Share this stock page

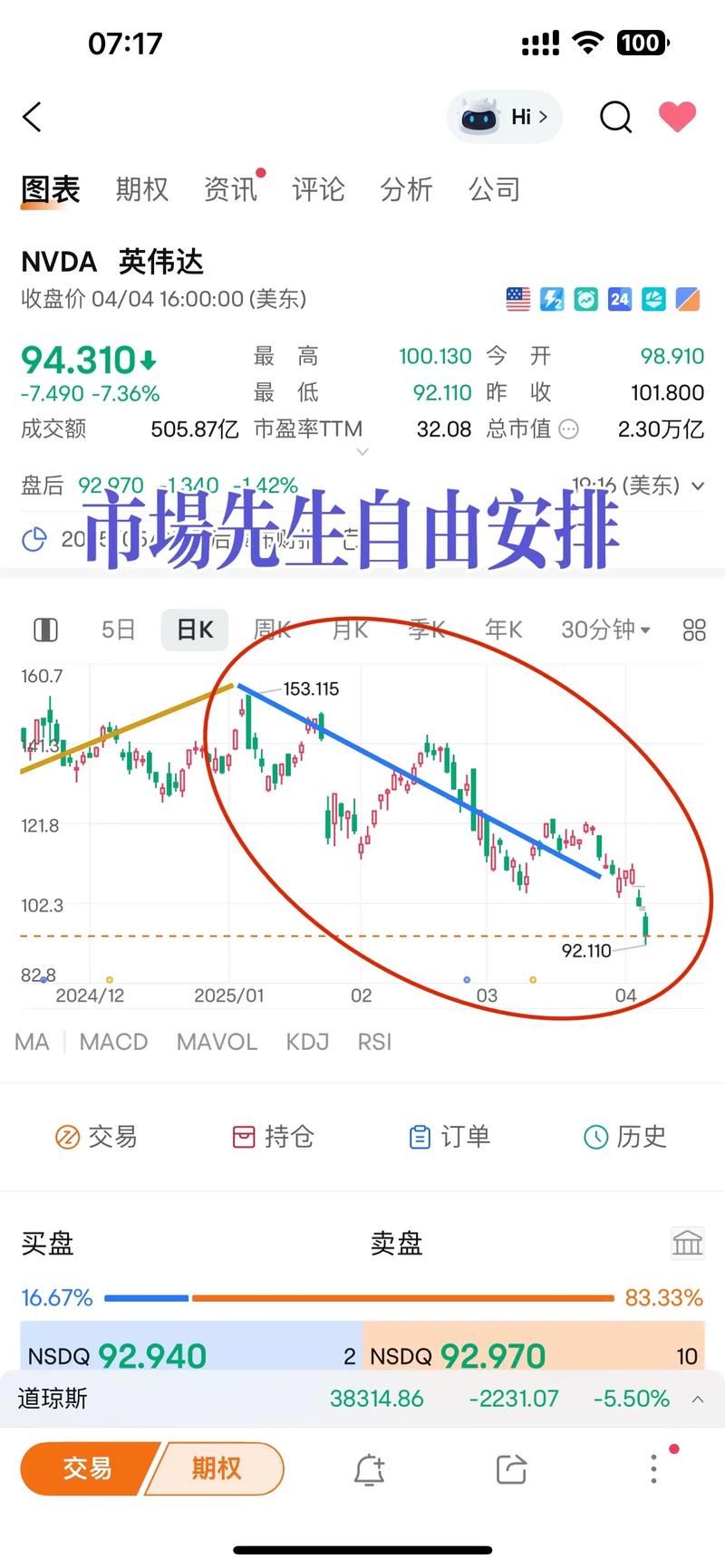(x=511, y=1469)
